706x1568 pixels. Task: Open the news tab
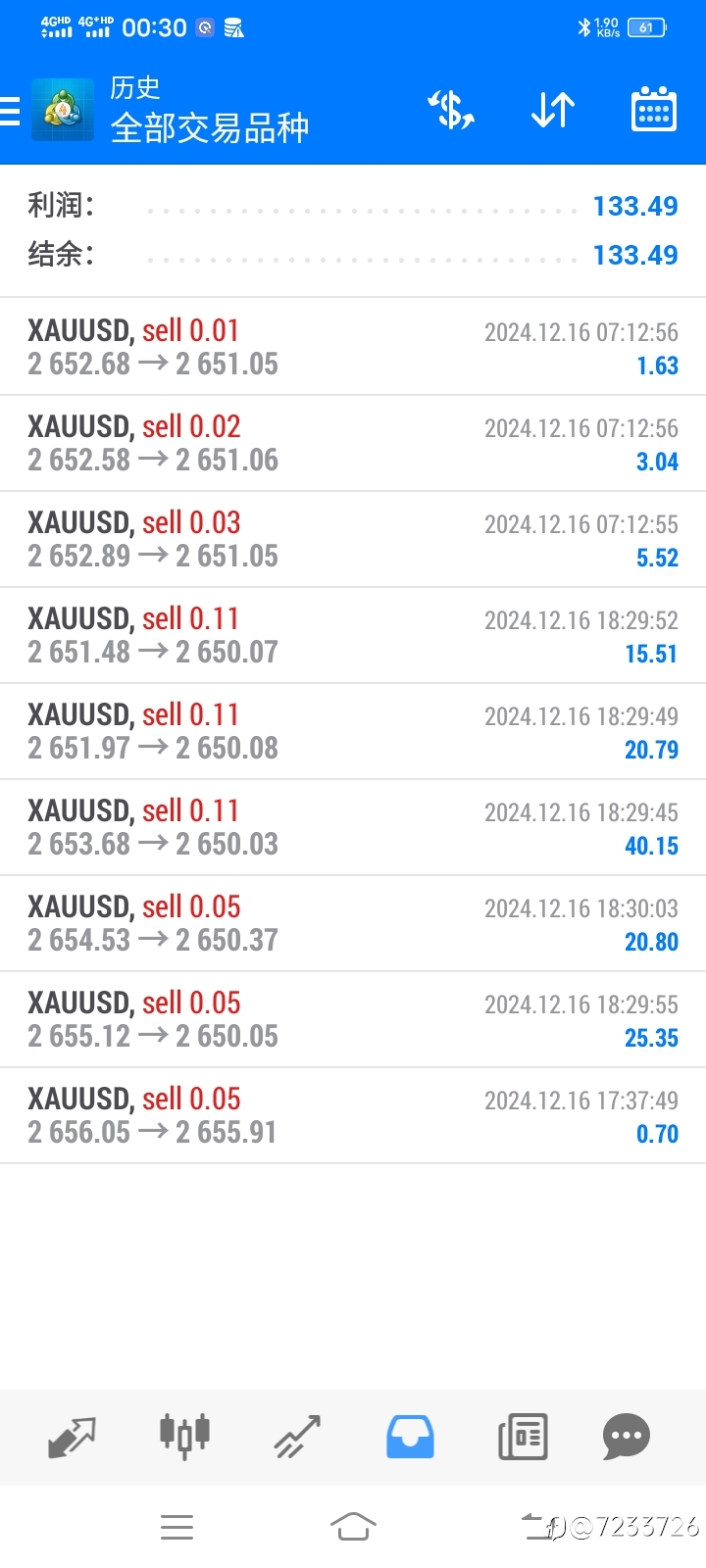pos(523,1437)
